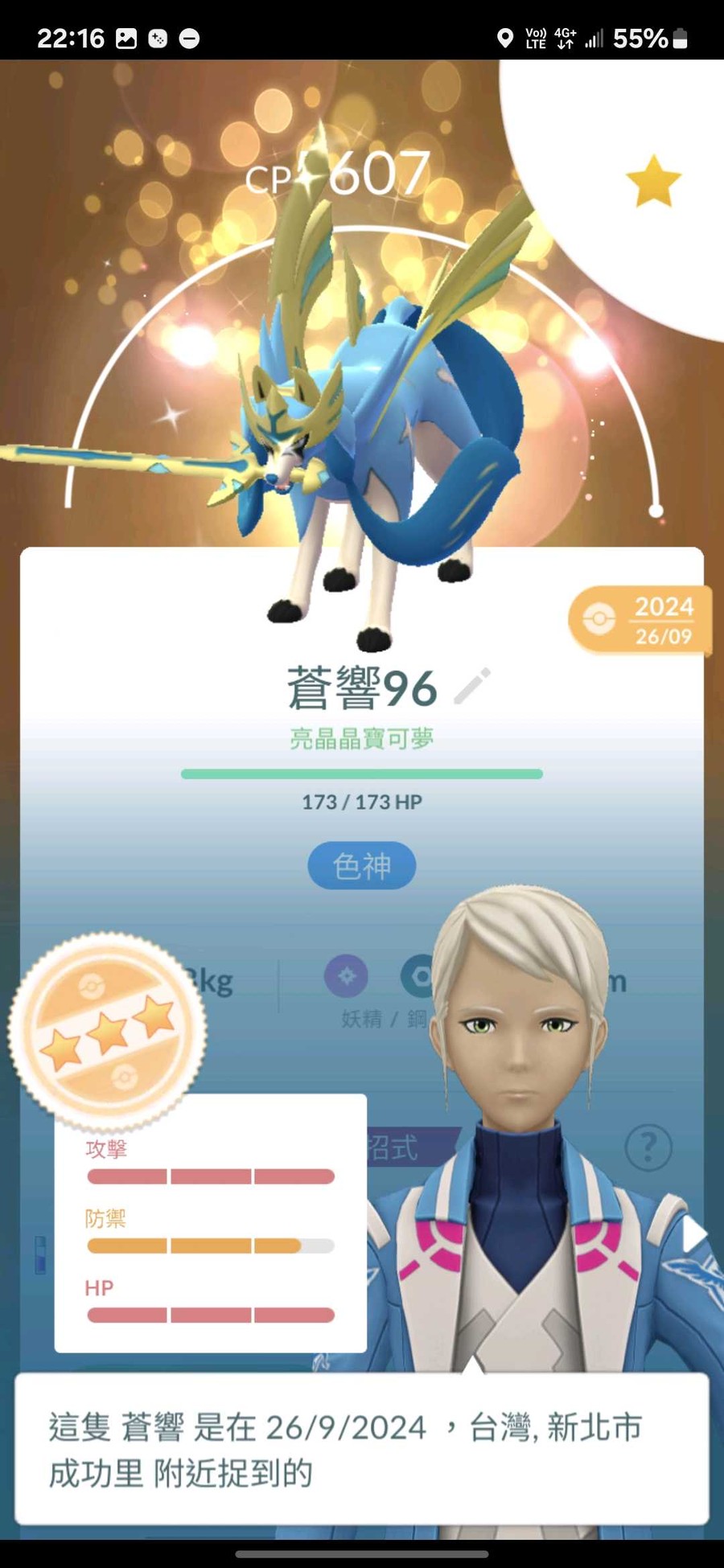The image size is (724, 1568).
Task: Toggle the favorite star for this Pokémon
Action: 652,182
